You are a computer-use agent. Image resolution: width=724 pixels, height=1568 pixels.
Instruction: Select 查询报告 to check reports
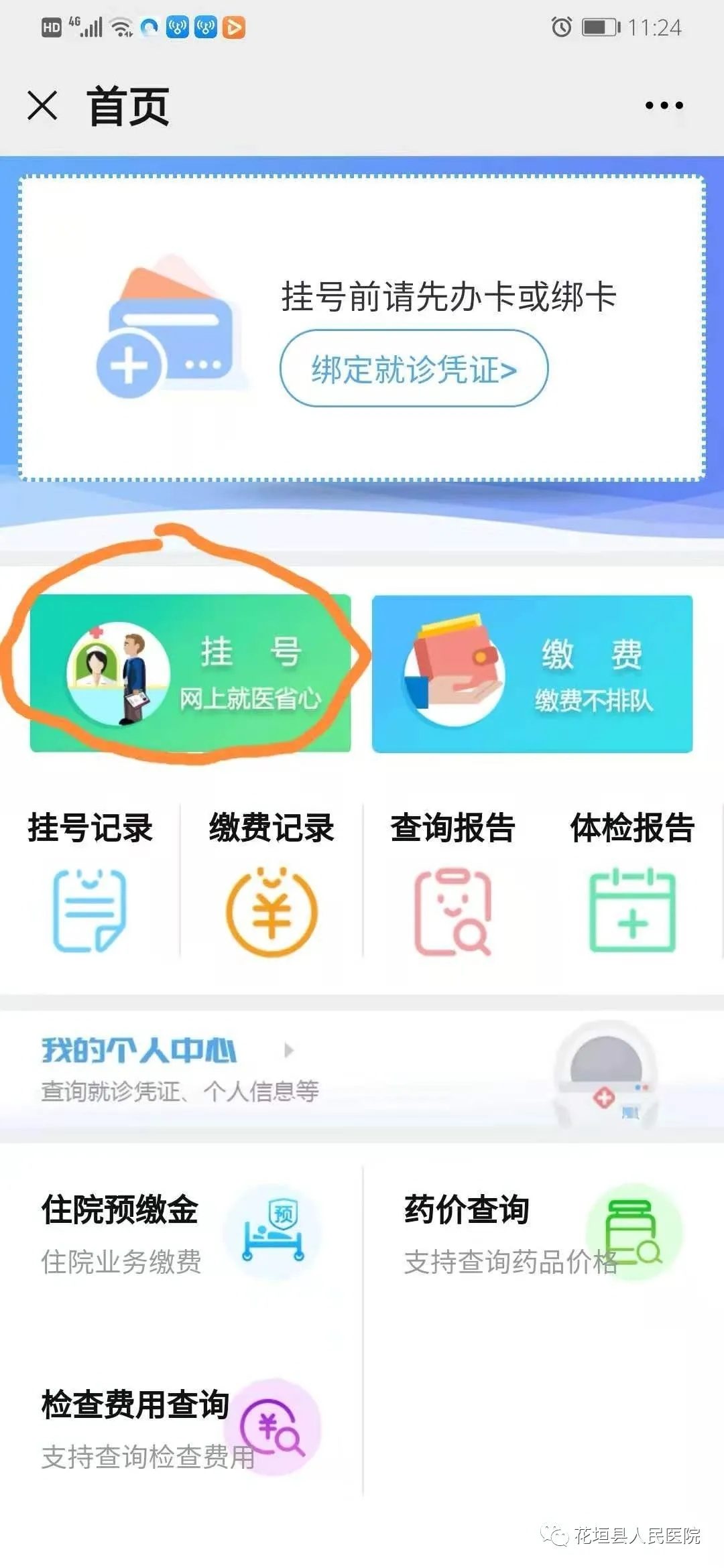[x=453, y=880]
